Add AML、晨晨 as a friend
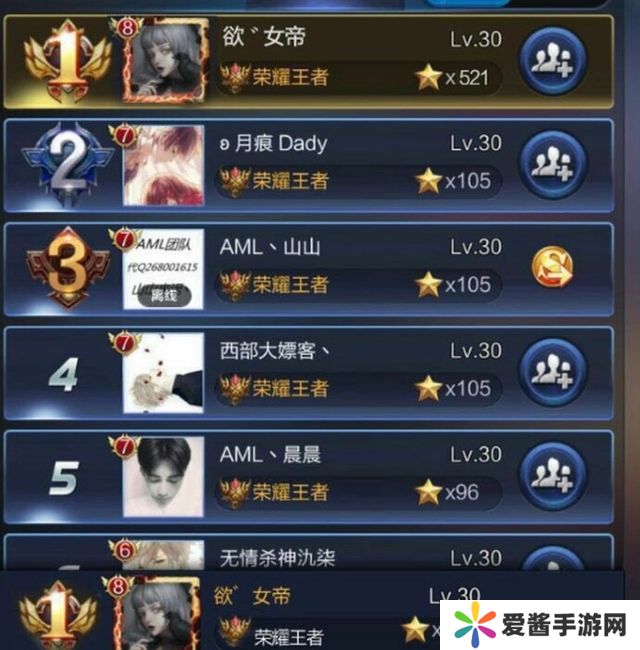 [x=554, y=474]
